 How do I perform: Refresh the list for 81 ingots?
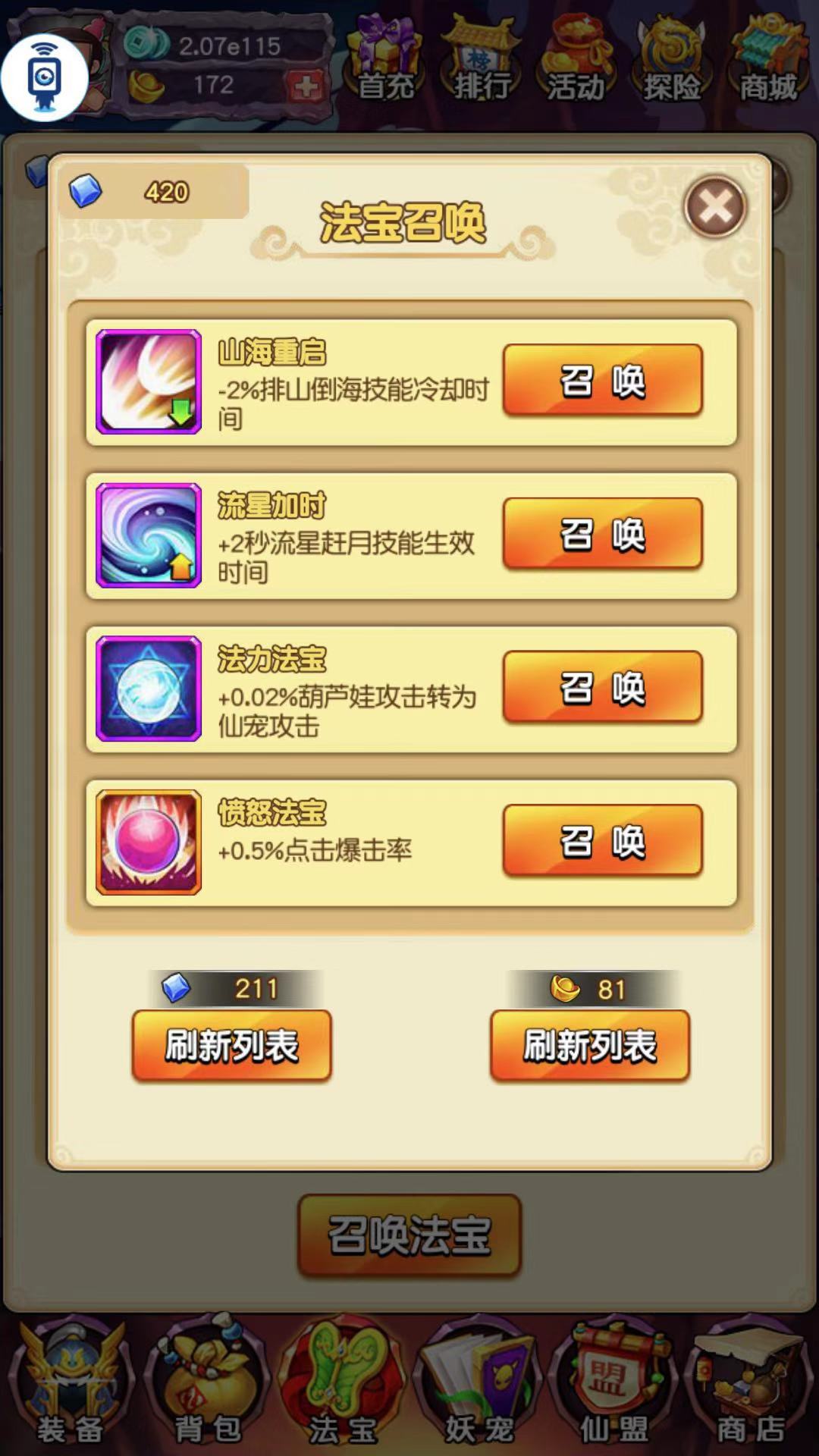(x=589, y=1045)
